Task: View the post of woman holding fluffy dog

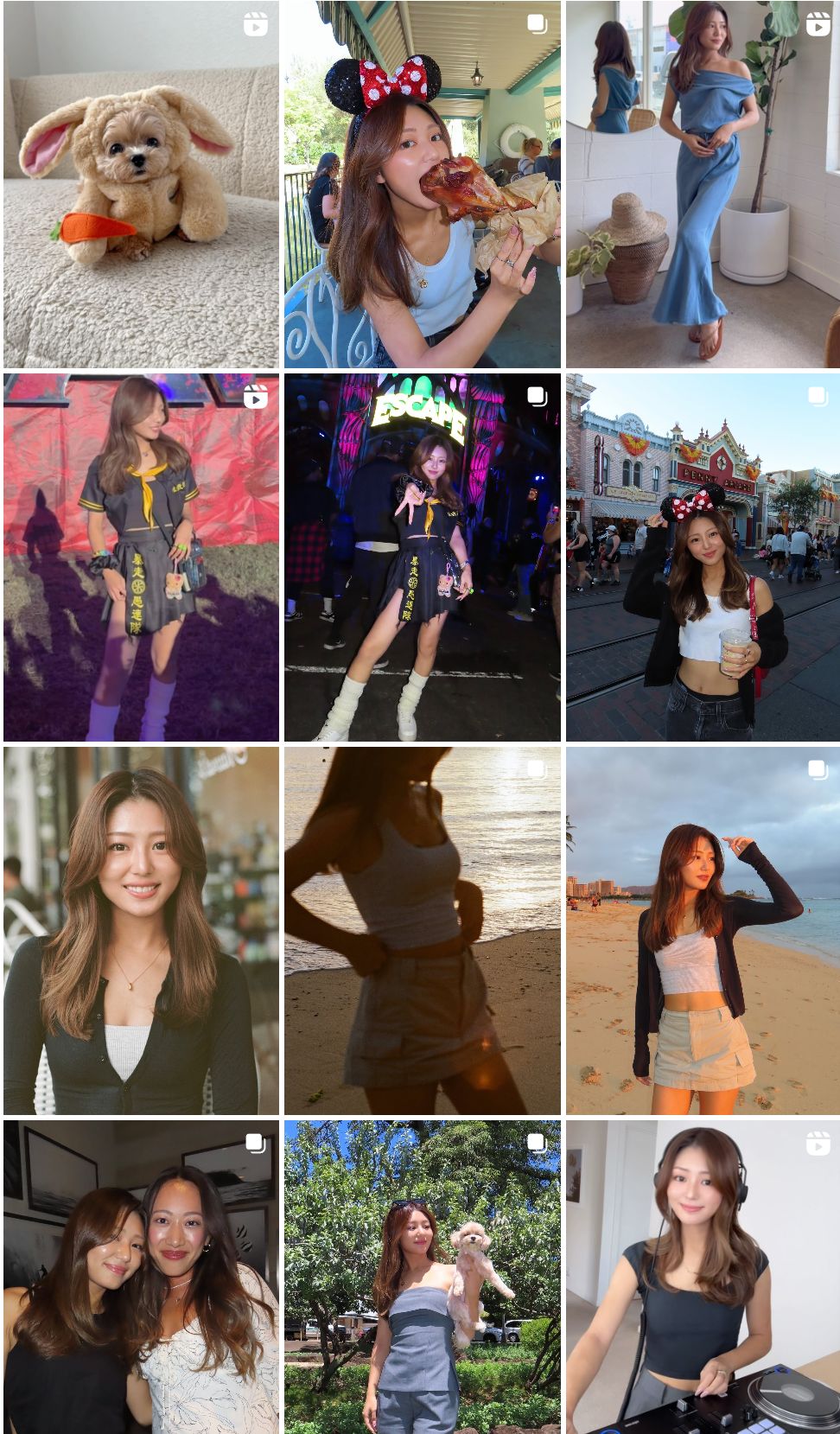Action: point(422,1277)
